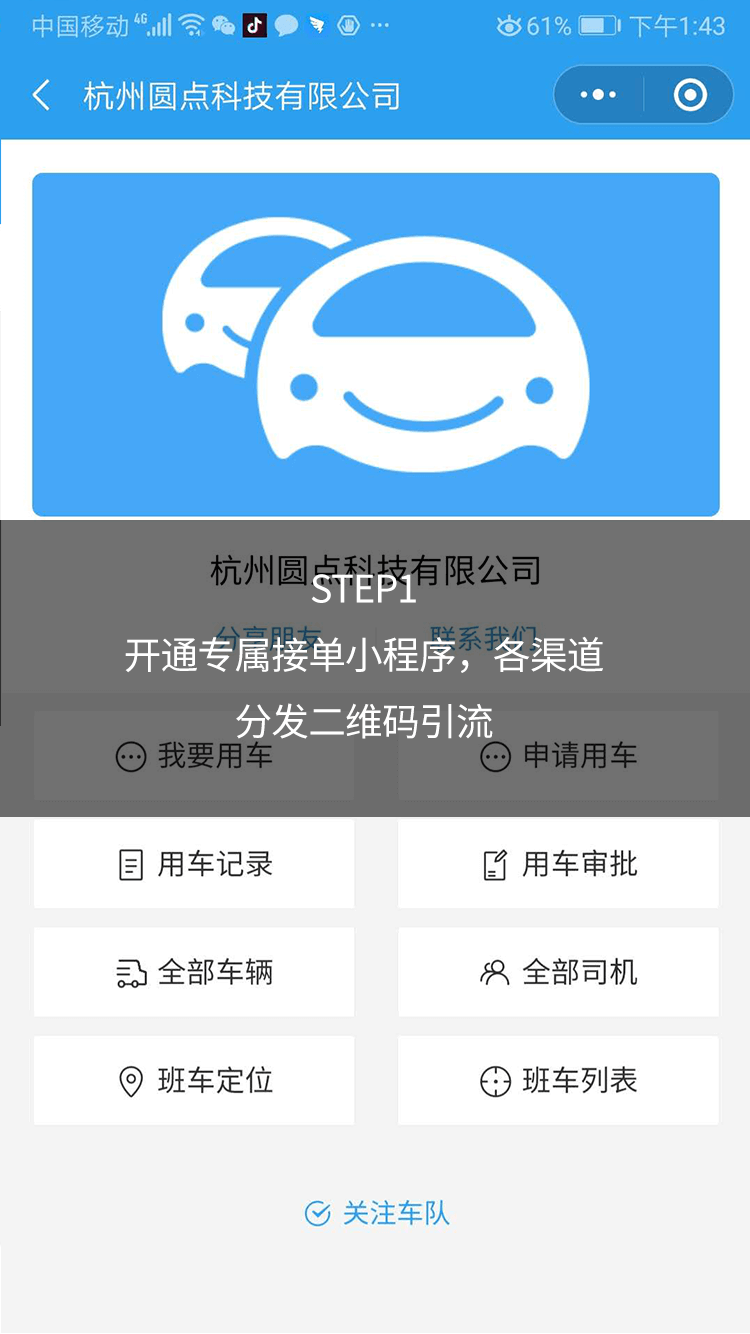Tap 关注车队 to follow the fleet
Viewport: 750px width, 1334px height.
(x=377, y=1213)
